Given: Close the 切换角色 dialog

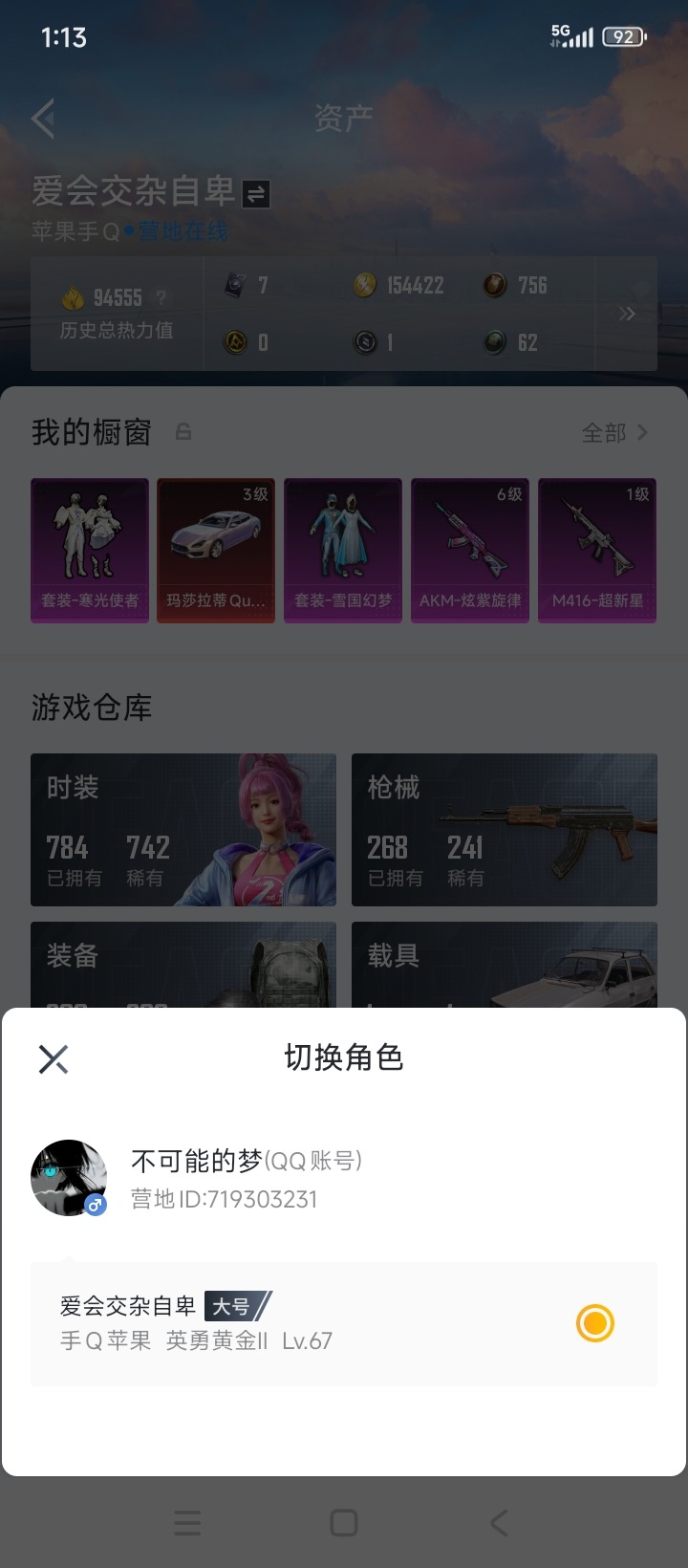Looking at the screenshot, I should 53,1058.
